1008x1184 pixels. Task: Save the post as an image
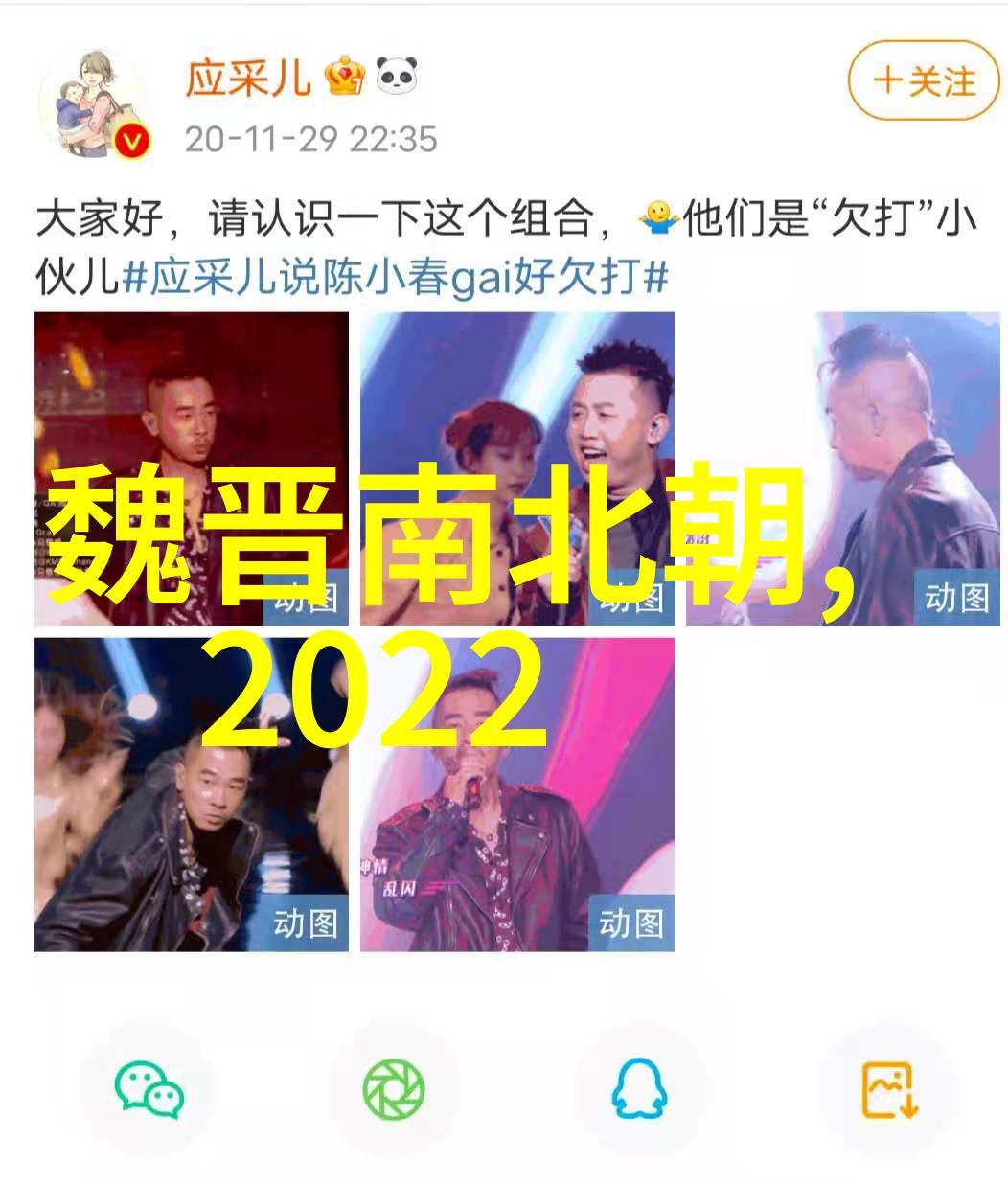coord(889,1091)
